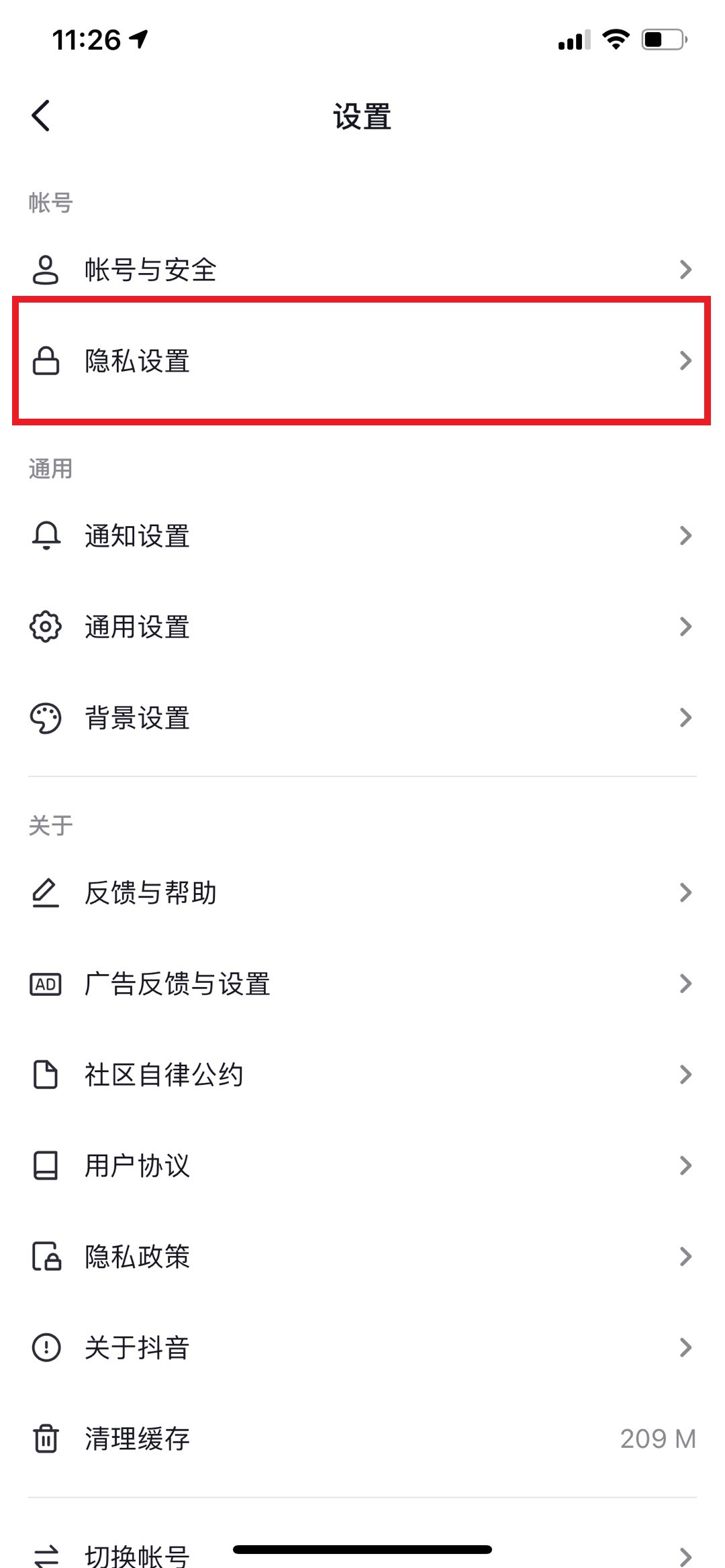Go back from the 设置 page
This screenshot has width=725, height=1568.
tap(41, 116)
